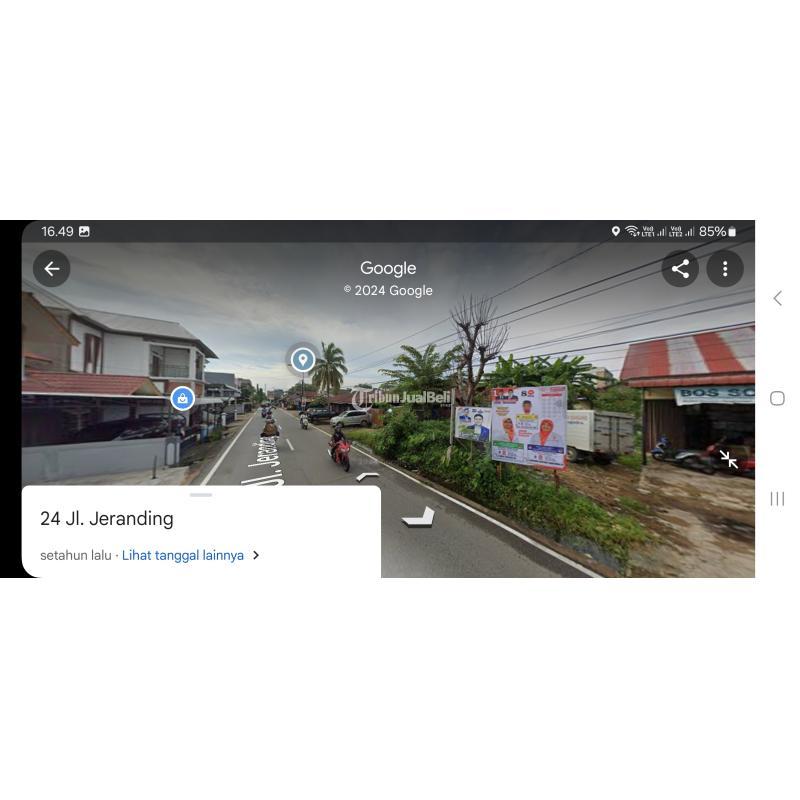Share this Street View location
This screenshot has width=800, height=800.
680,268
